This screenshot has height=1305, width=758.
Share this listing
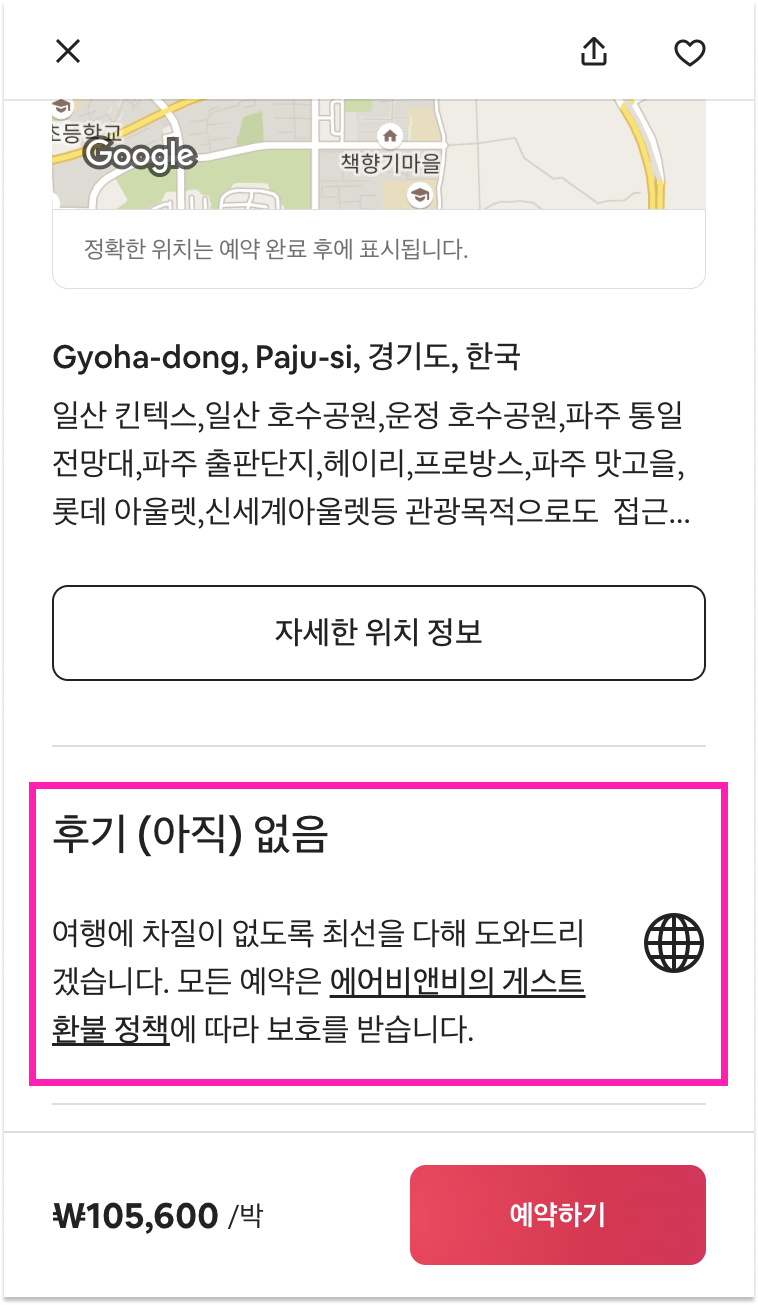tap(594, 51)
